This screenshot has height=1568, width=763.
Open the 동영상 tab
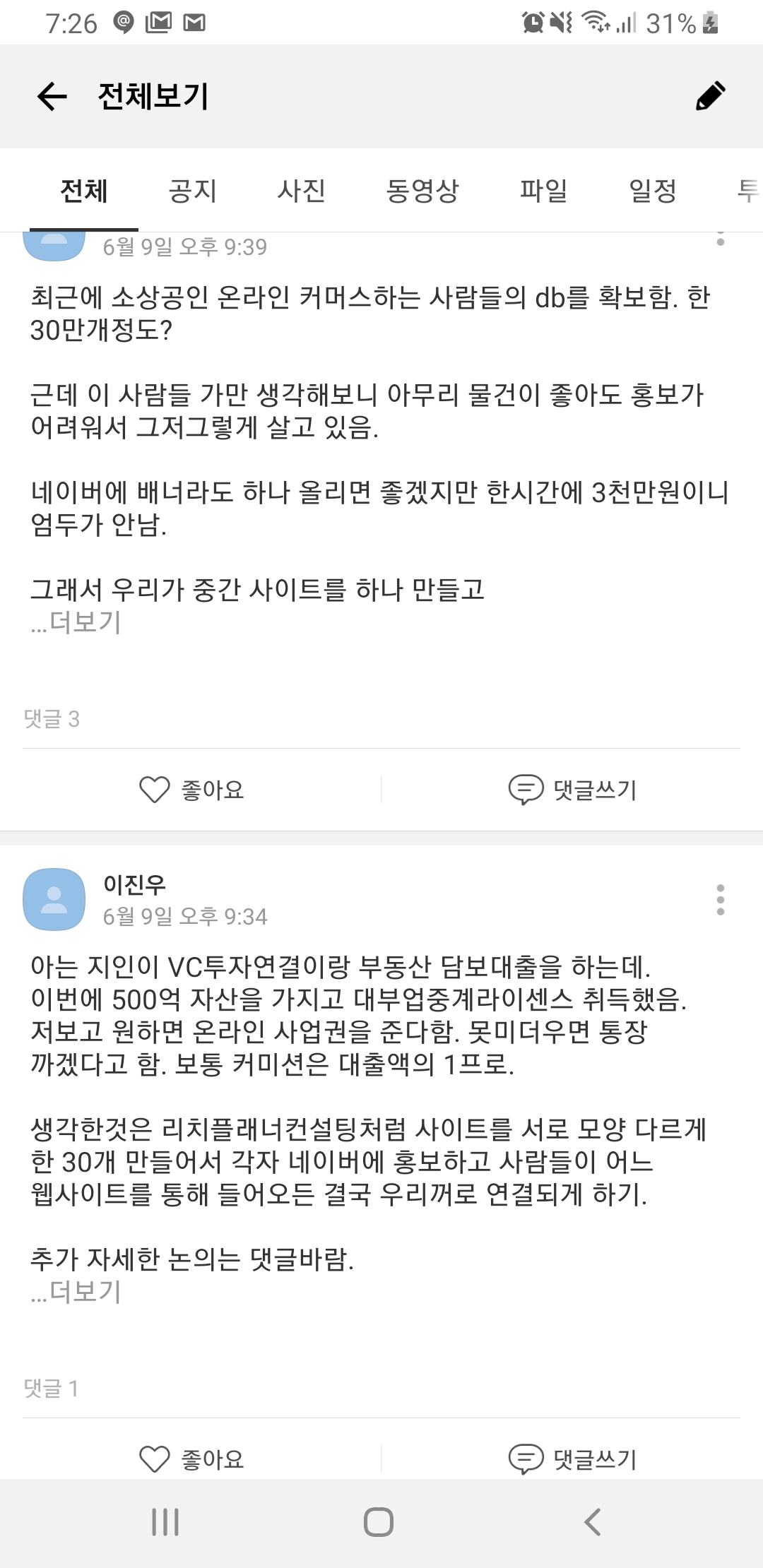point(422,191)
